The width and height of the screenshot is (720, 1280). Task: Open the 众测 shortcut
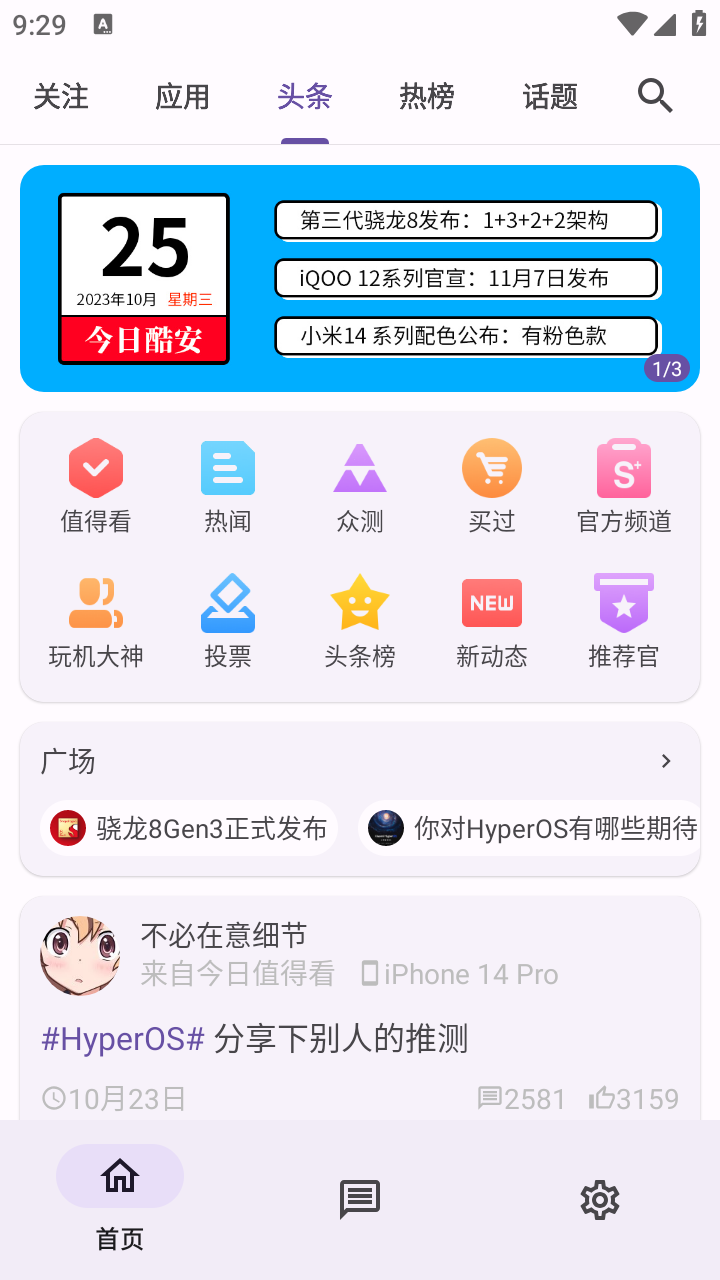tap(360, 487)
